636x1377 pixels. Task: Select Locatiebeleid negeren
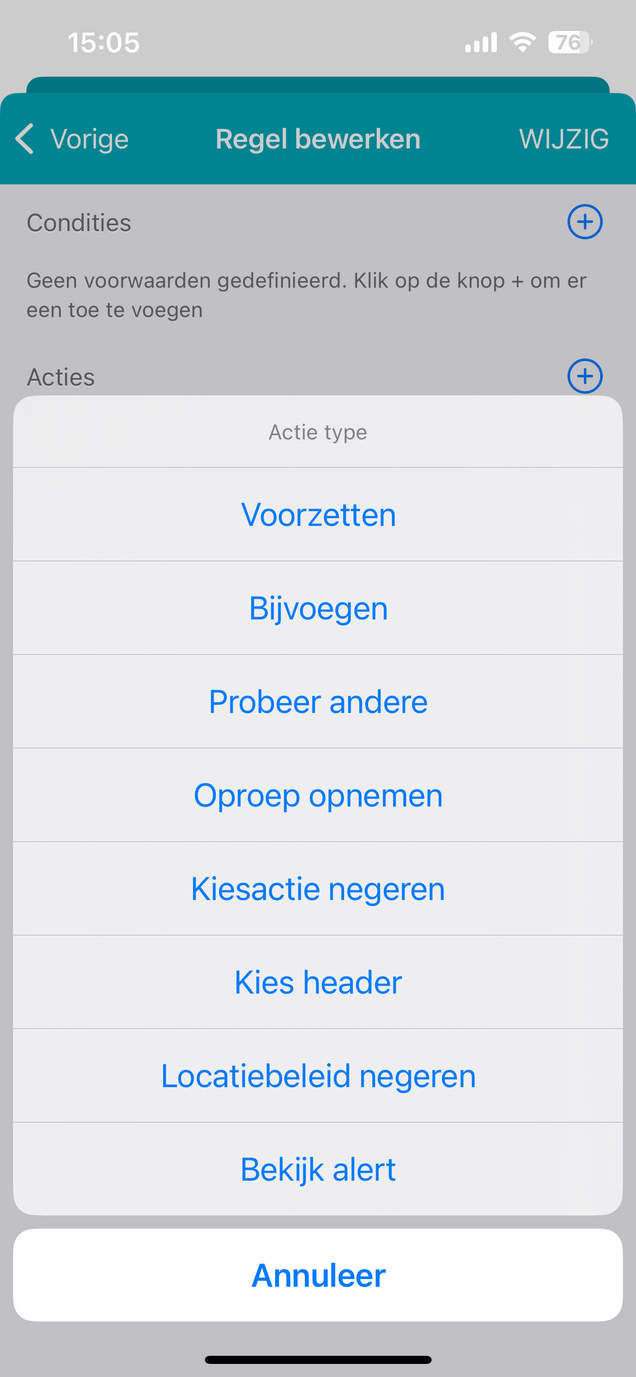[x=318, y=1076]
